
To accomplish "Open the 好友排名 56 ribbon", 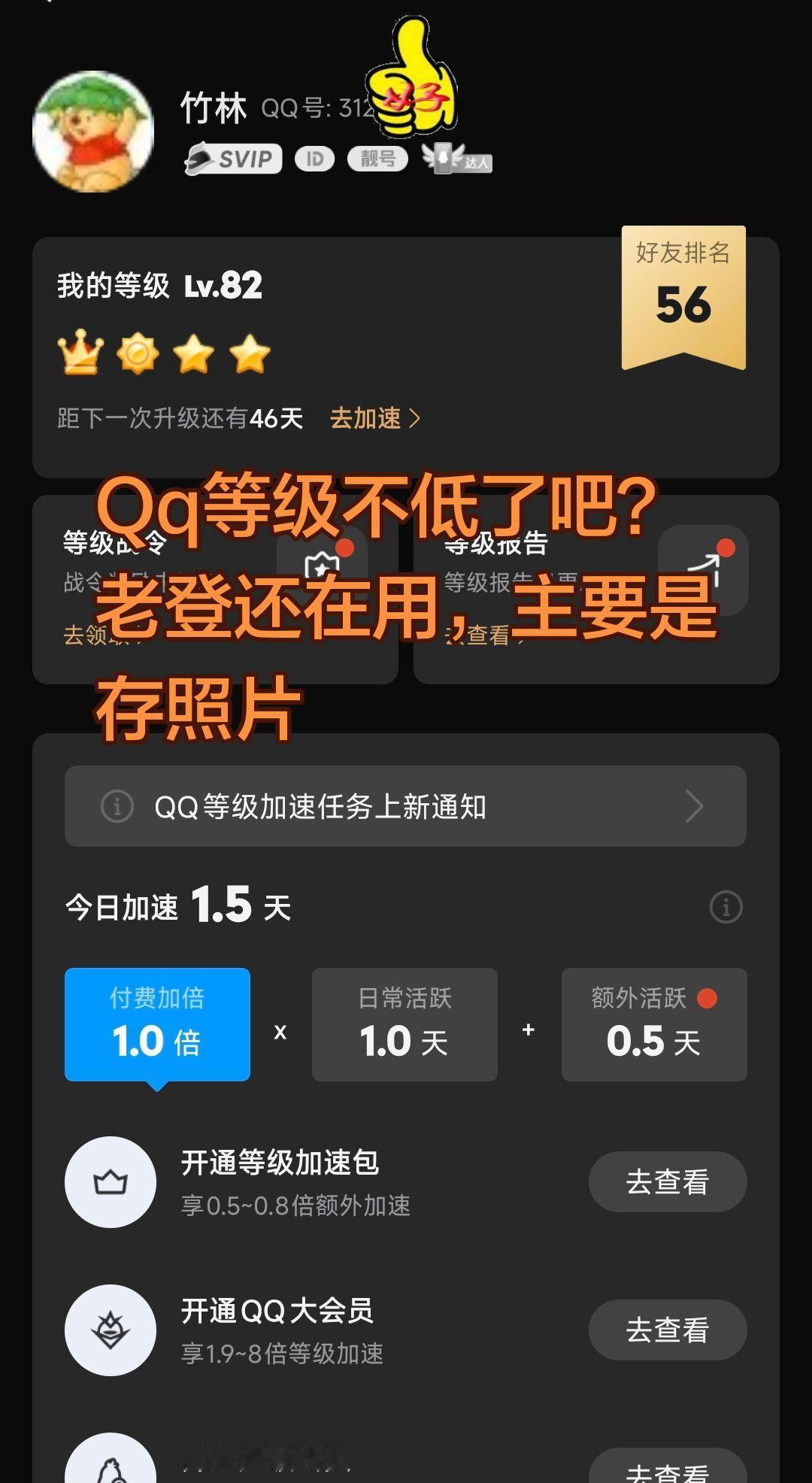I will (685, 293).
